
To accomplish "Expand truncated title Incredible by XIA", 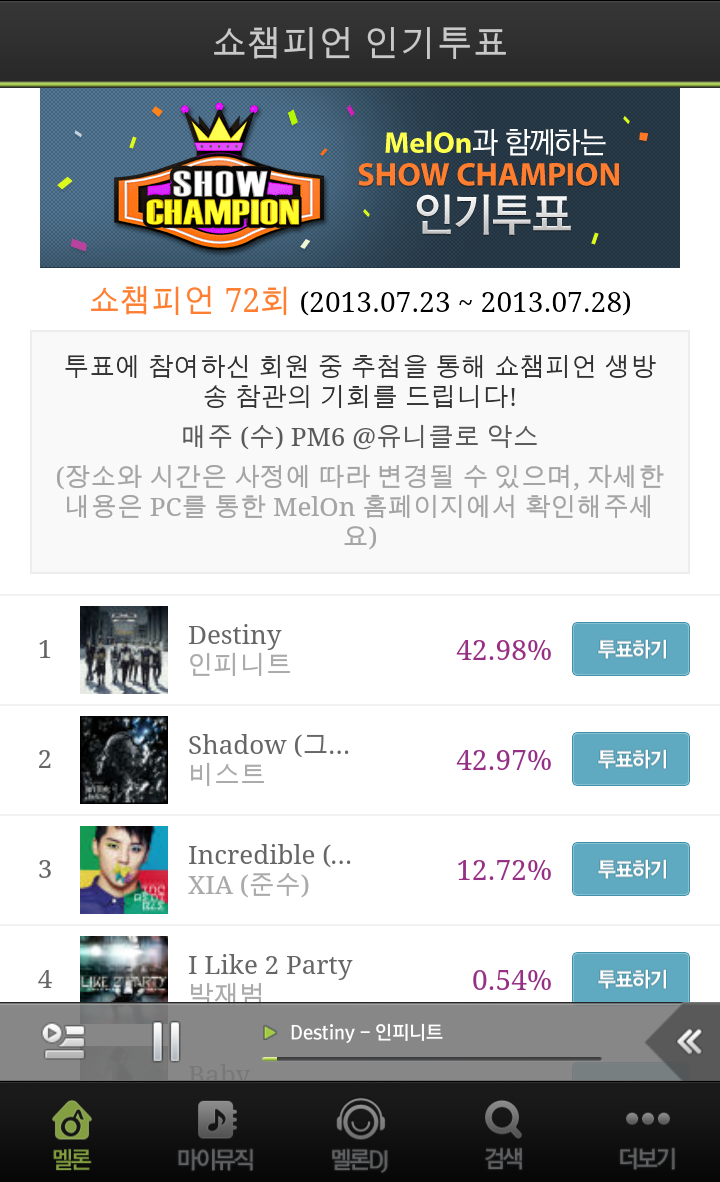I will 268,855.
